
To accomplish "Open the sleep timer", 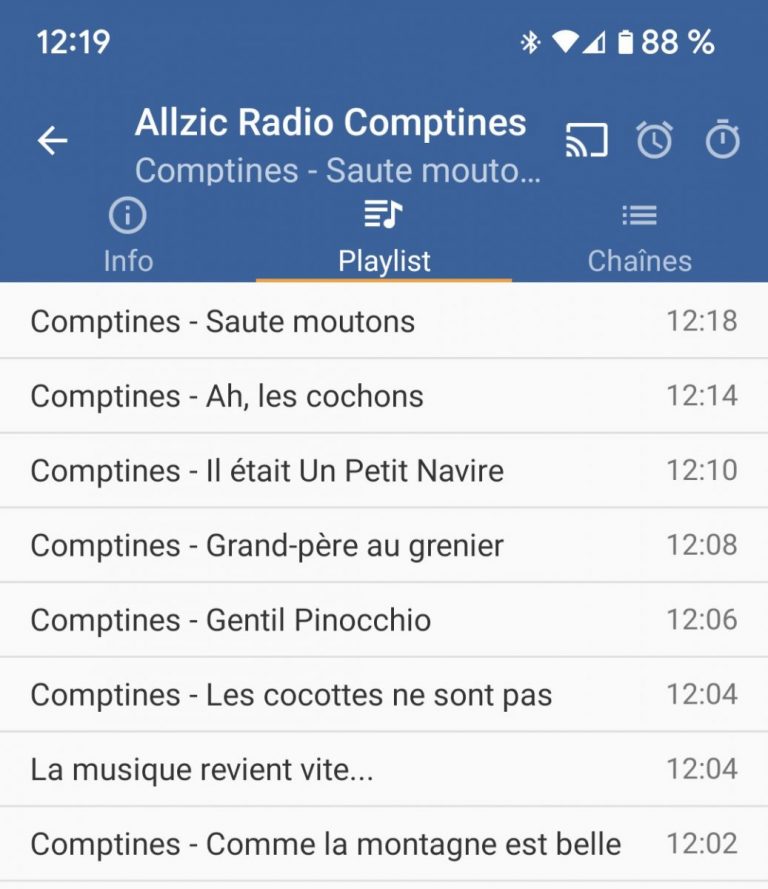I will (x=722, y=141).
